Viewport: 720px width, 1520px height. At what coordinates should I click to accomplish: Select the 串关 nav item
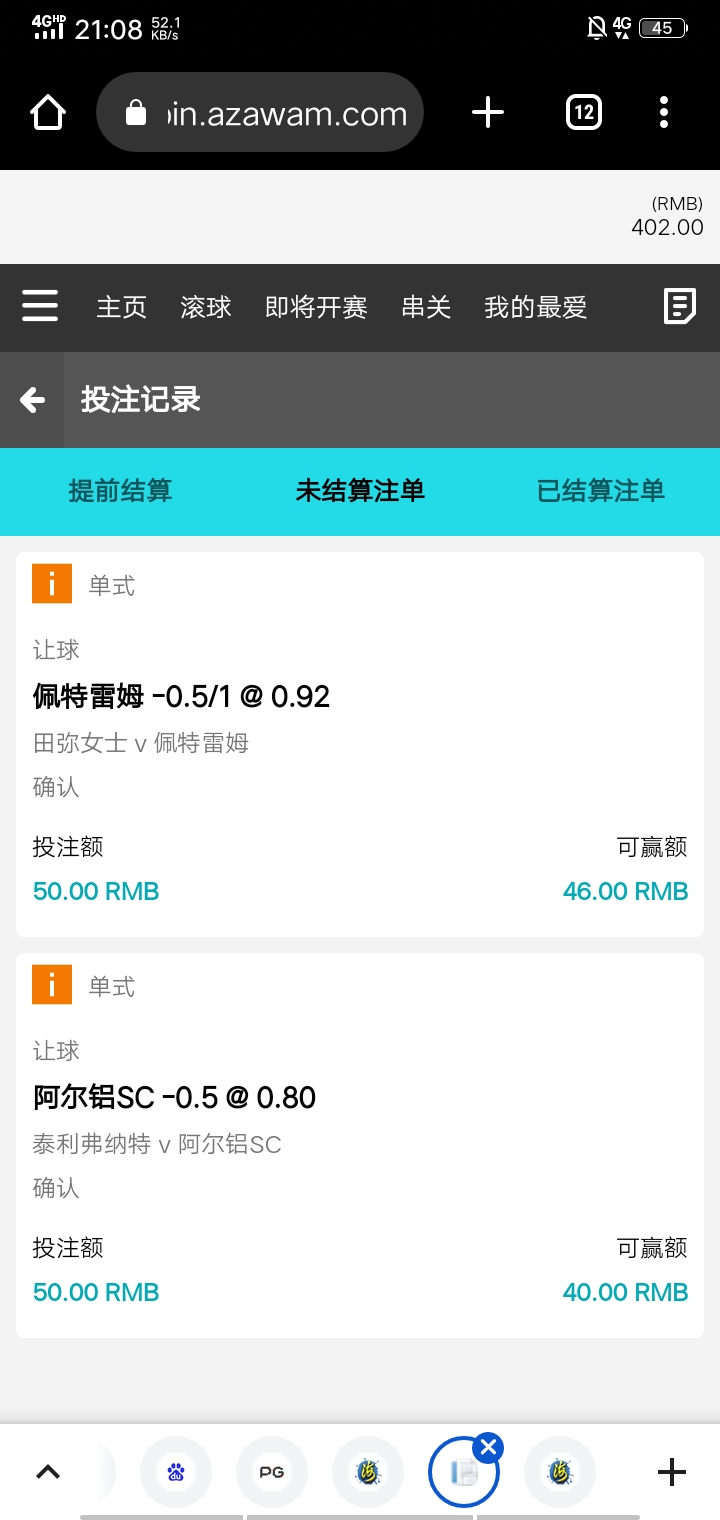426,307
